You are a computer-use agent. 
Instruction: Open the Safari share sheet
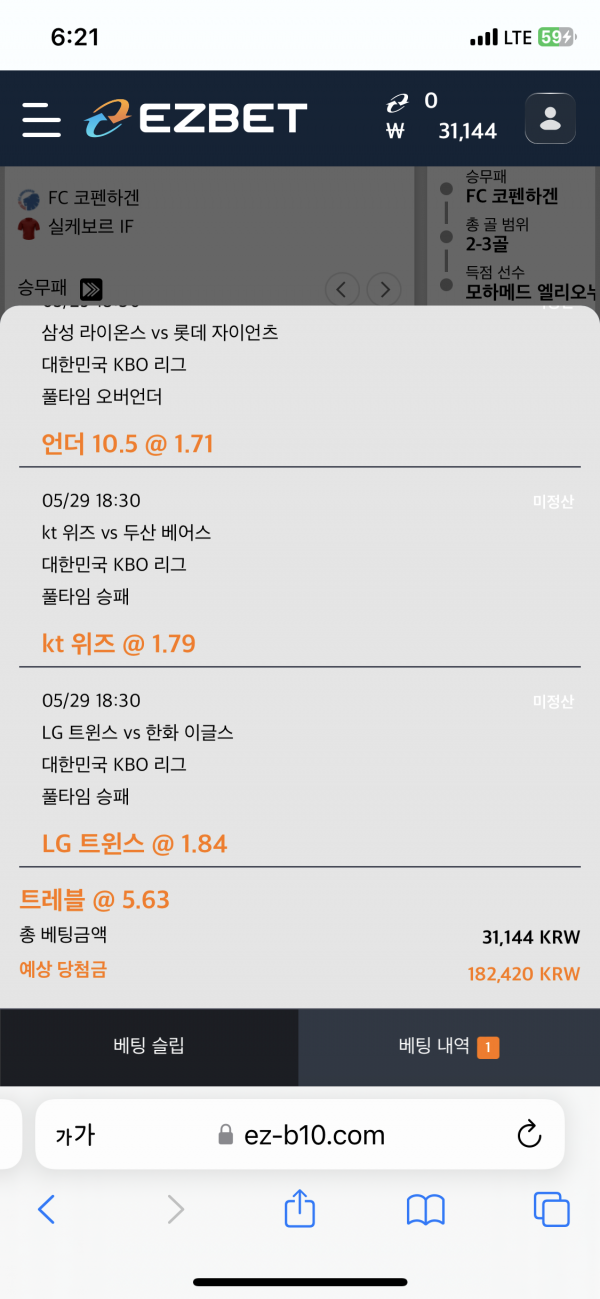[x=300, y=1208]
